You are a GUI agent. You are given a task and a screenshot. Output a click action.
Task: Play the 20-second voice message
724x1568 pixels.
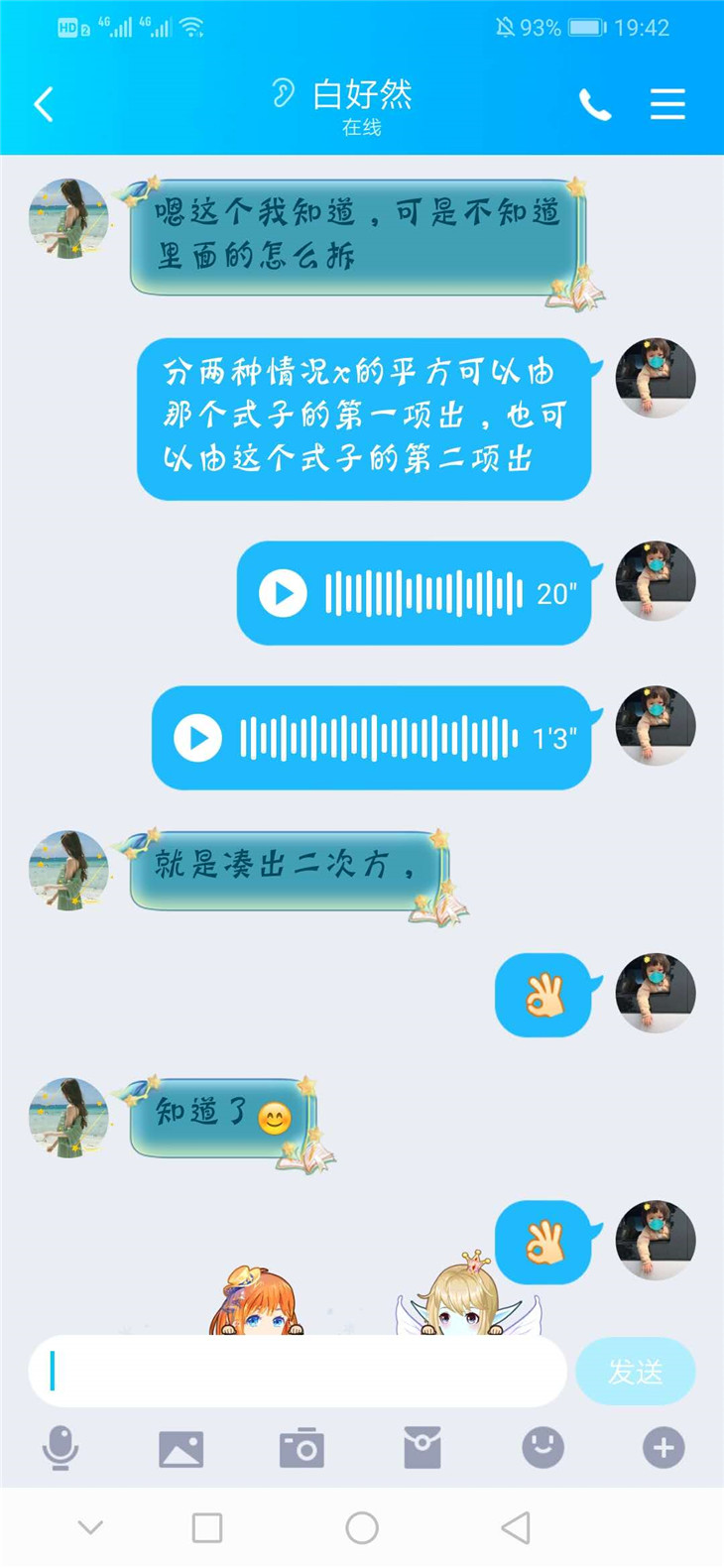284,593
